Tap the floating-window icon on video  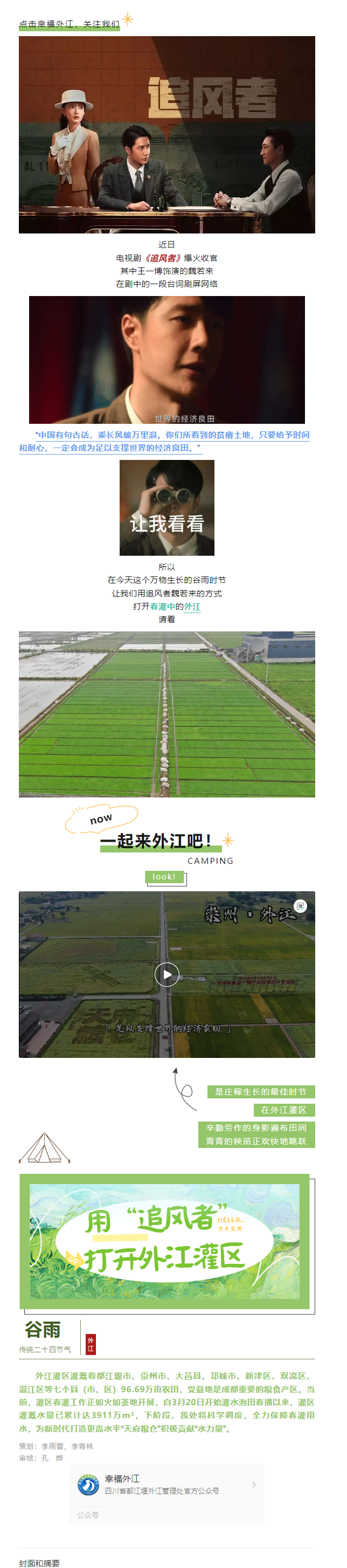pyautogui.click(x=300, y=906)
